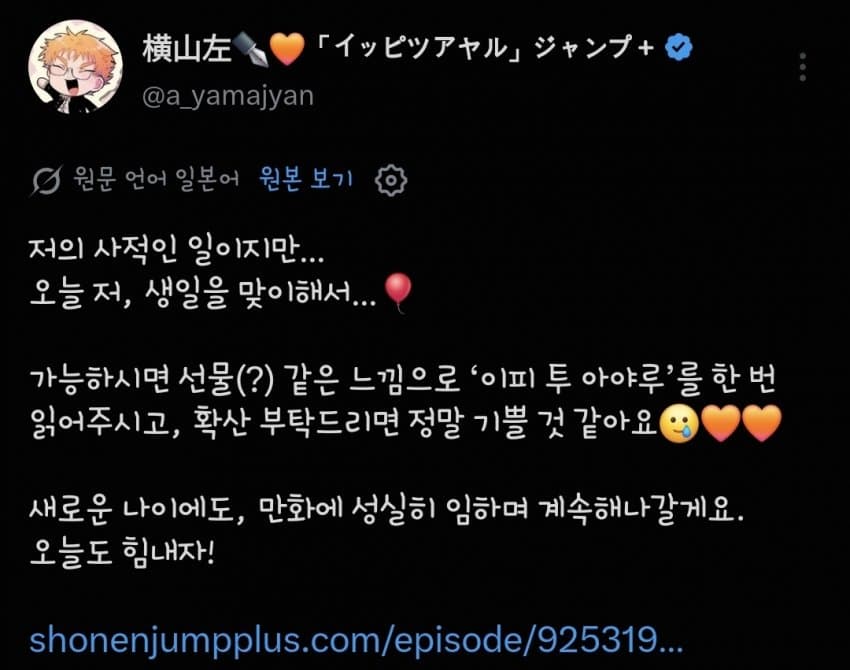Open the shonenjumpplus.com episode link
This screenshot has width=850, height=670.
click(356, 640)
